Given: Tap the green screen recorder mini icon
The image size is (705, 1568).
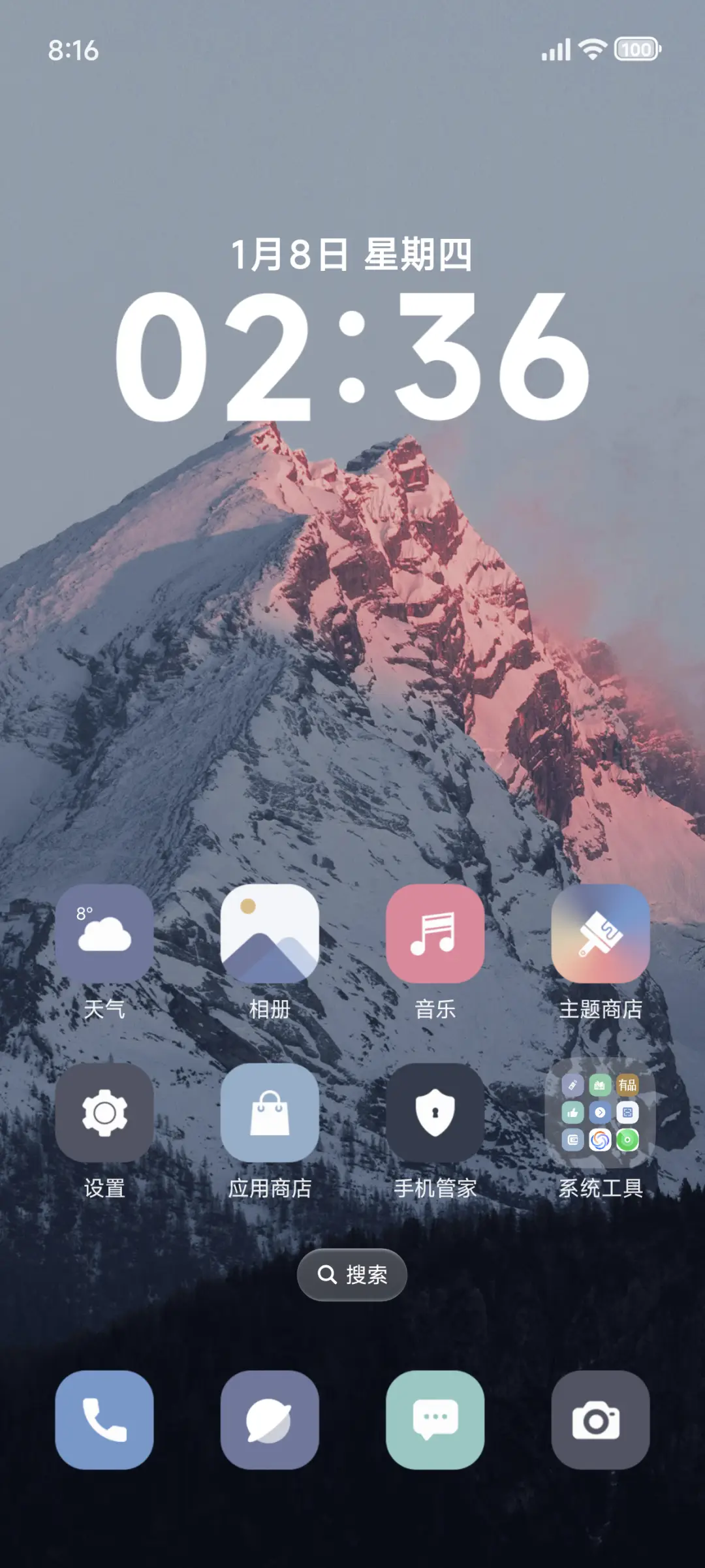Looking at the screenshot, I should coord(627,1140).
